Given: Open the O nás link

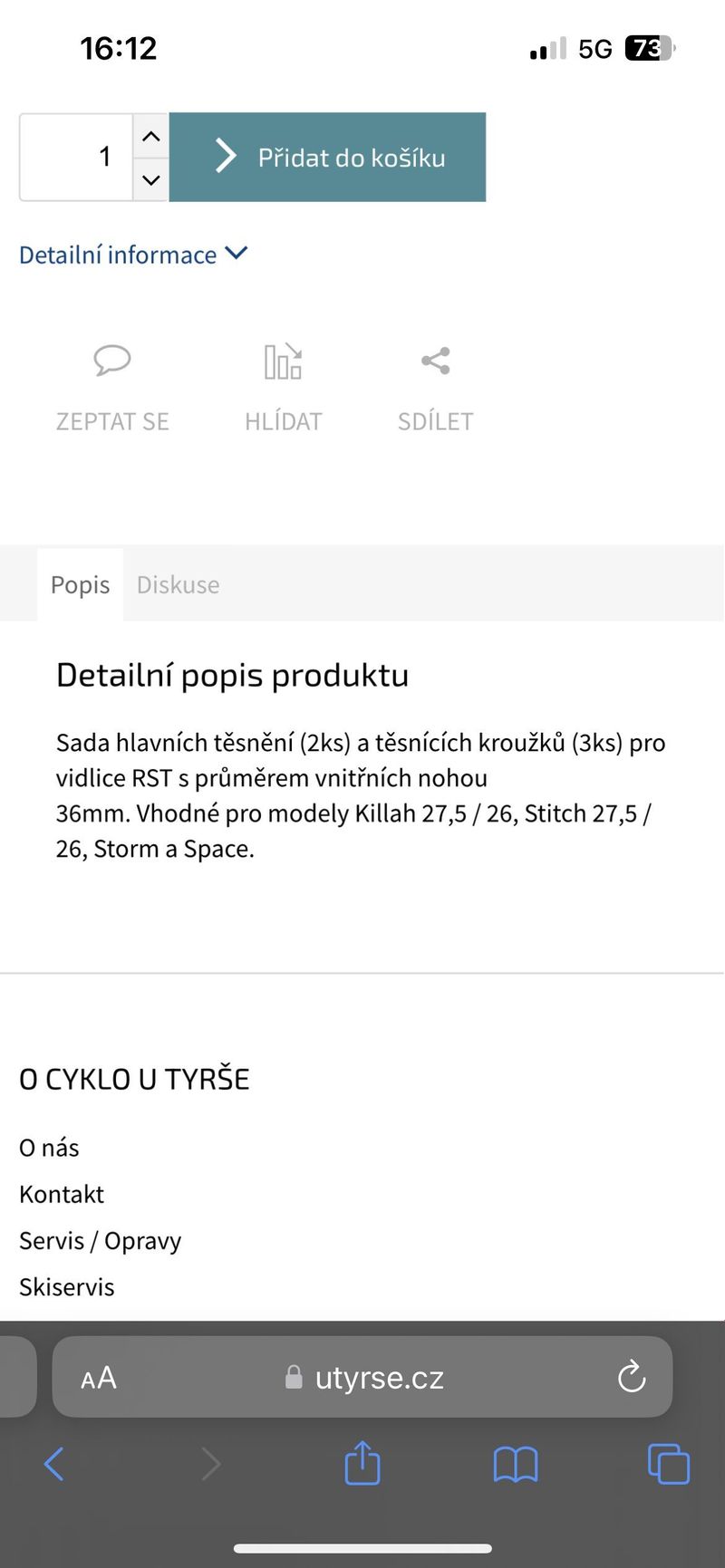Looking at the screenshot, I should pos(49,1148).
